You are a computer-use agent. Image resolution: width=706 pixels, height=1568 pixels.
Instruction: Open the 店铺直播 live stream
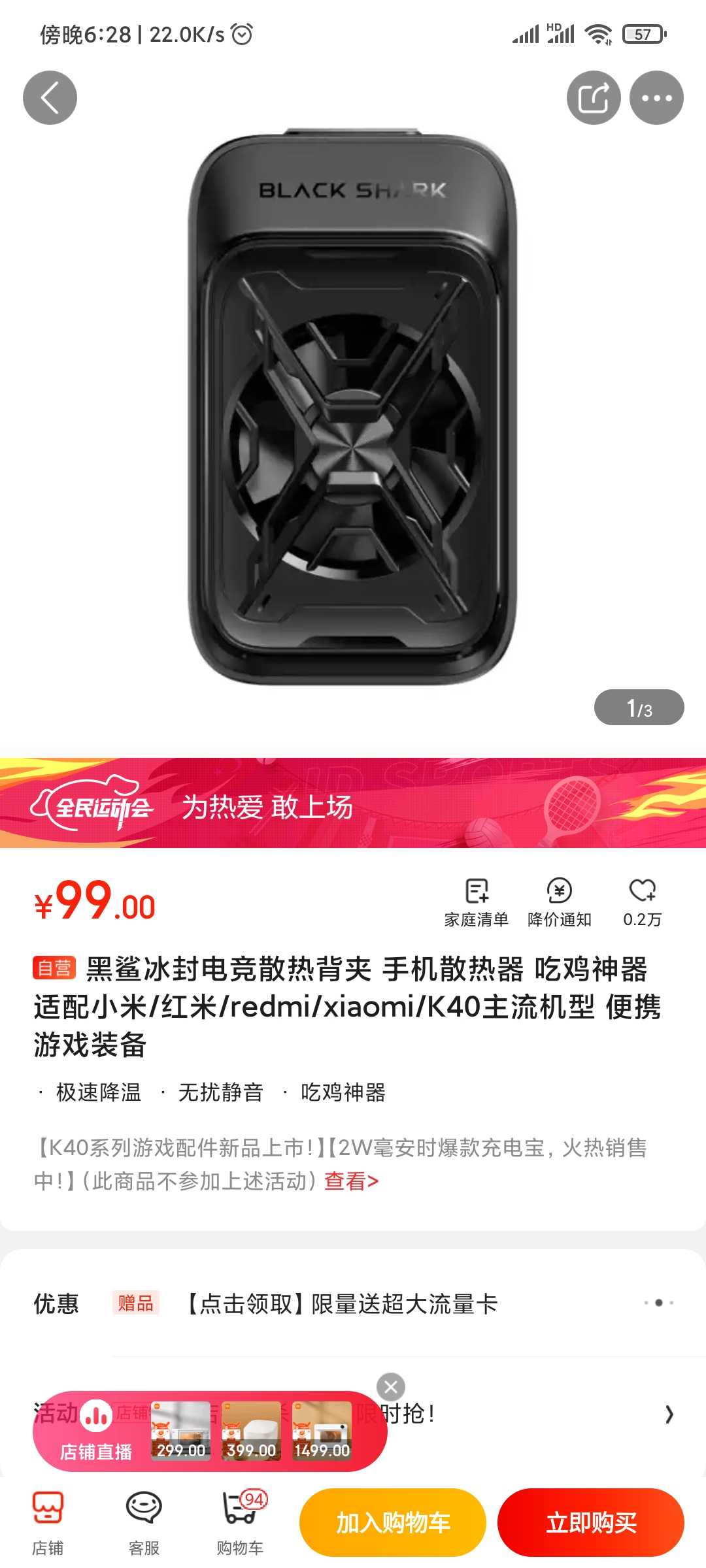[95, 1432]
